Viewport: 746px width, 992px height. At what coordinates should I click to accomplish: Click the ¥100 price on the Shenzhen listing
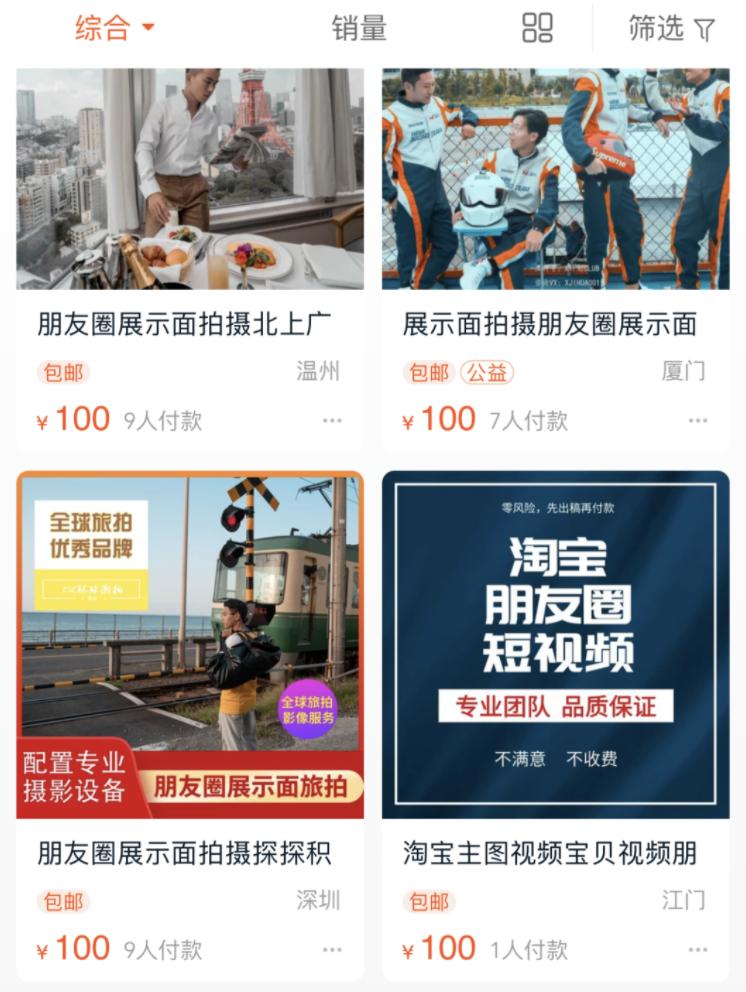point(74,948)
